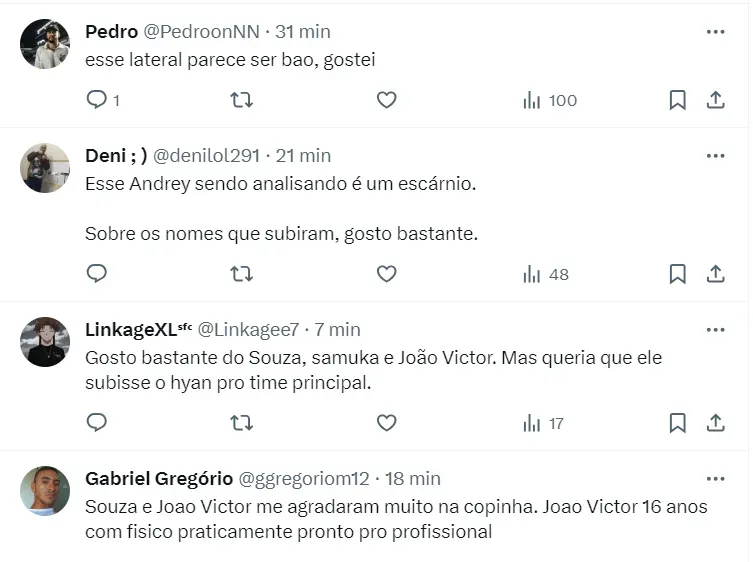This screenshot has width=753, height=562.
Task: Share Deni's tweet
Action: click(716, 274)
